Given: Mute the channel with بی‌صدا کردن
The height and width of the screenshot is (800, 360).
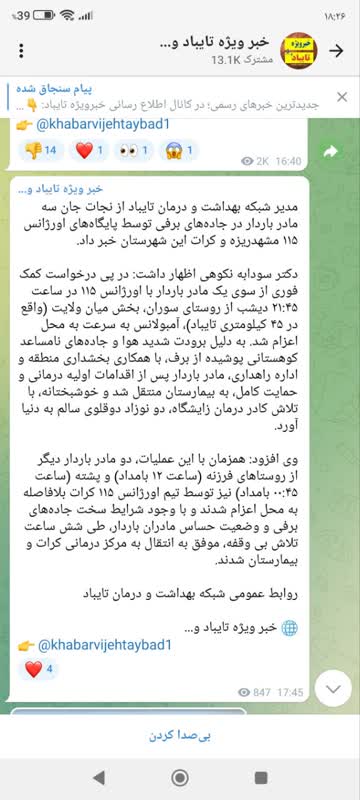Looking at the screenshot, I should 180,735.
